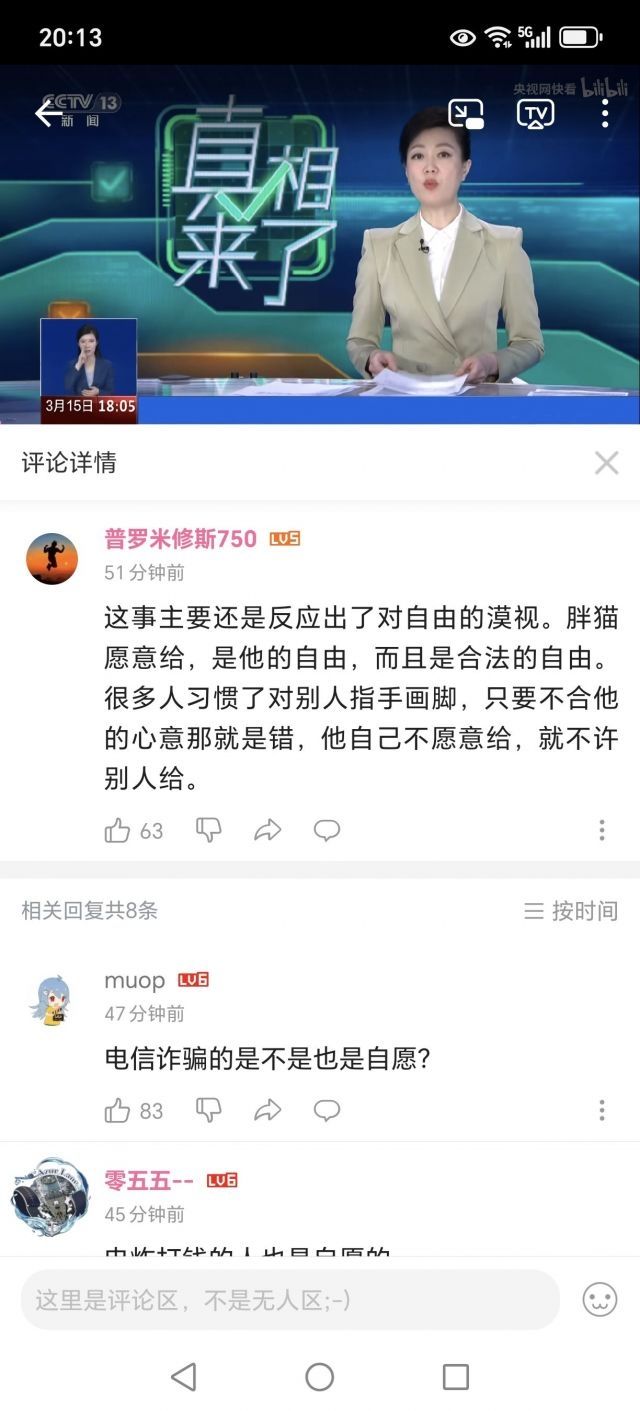Viewport: 640px width, 1411px height.
Task: Open more options for 普罗米修斯750's comment
Action: tap(602, 830)
